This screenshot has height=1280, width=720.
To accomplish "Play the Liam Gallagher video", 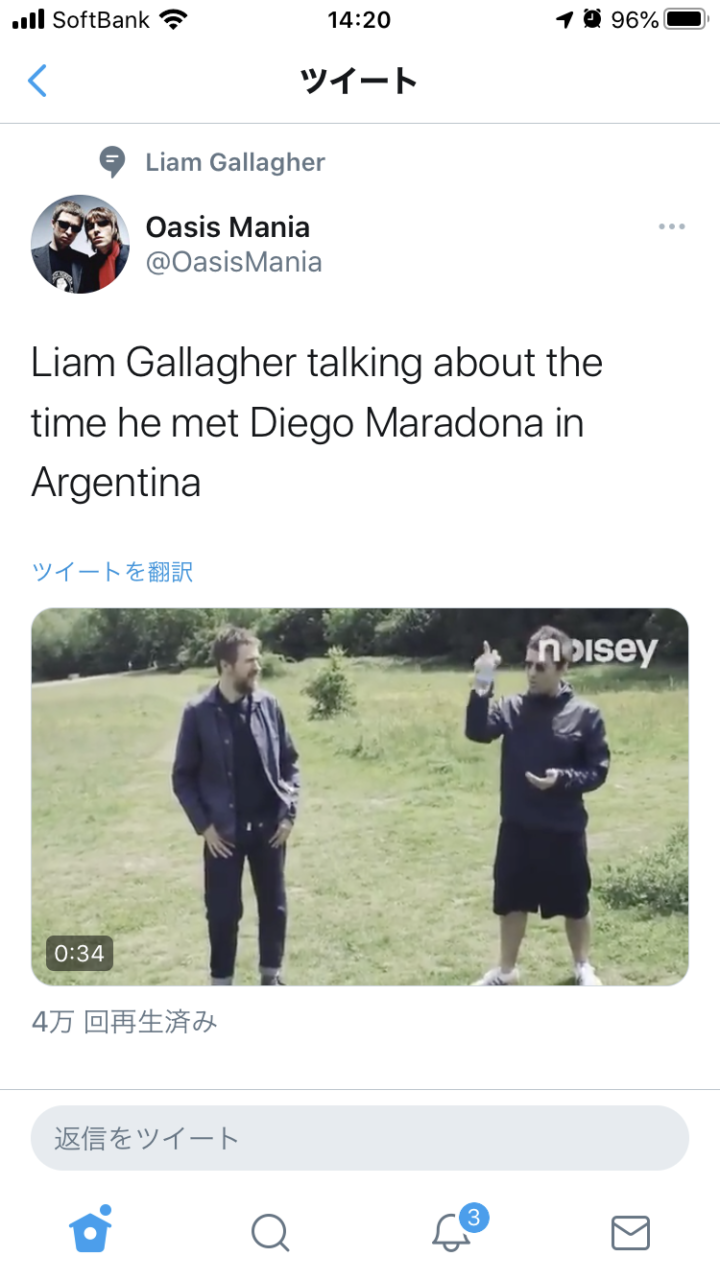I will tap(360, 797).
